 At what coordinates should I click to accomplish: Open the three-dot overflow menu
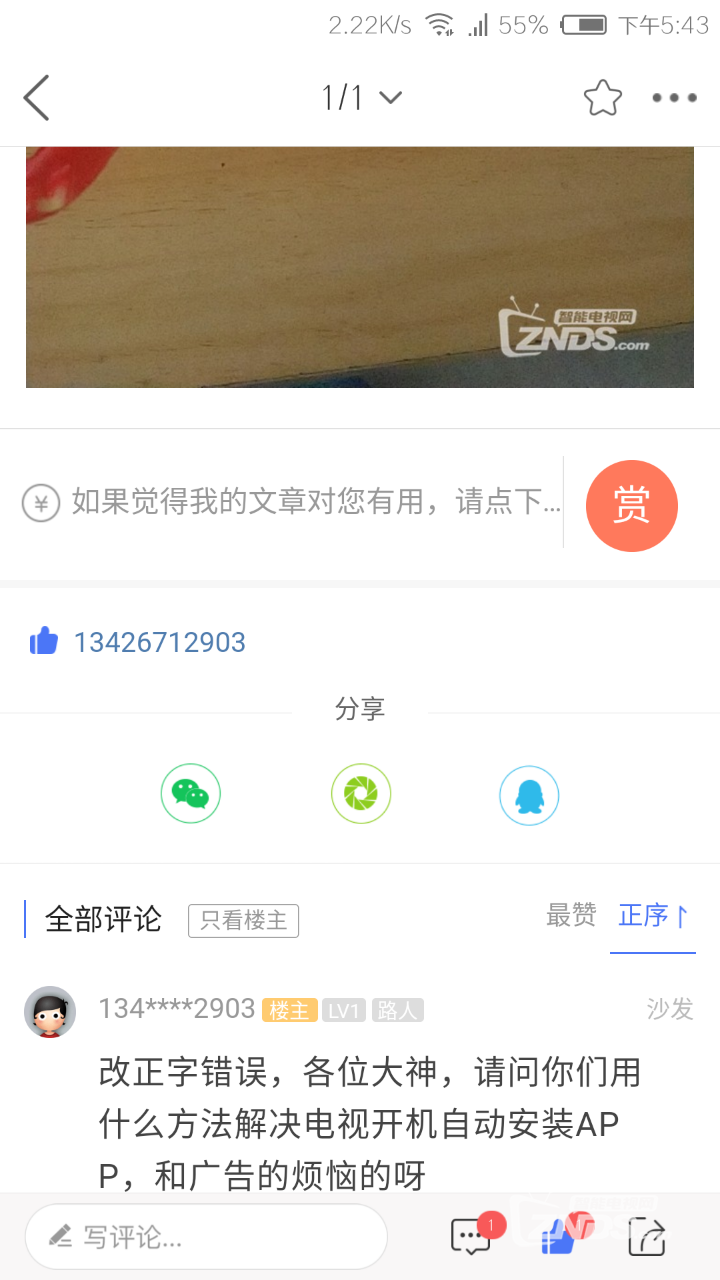coord(674,98)
